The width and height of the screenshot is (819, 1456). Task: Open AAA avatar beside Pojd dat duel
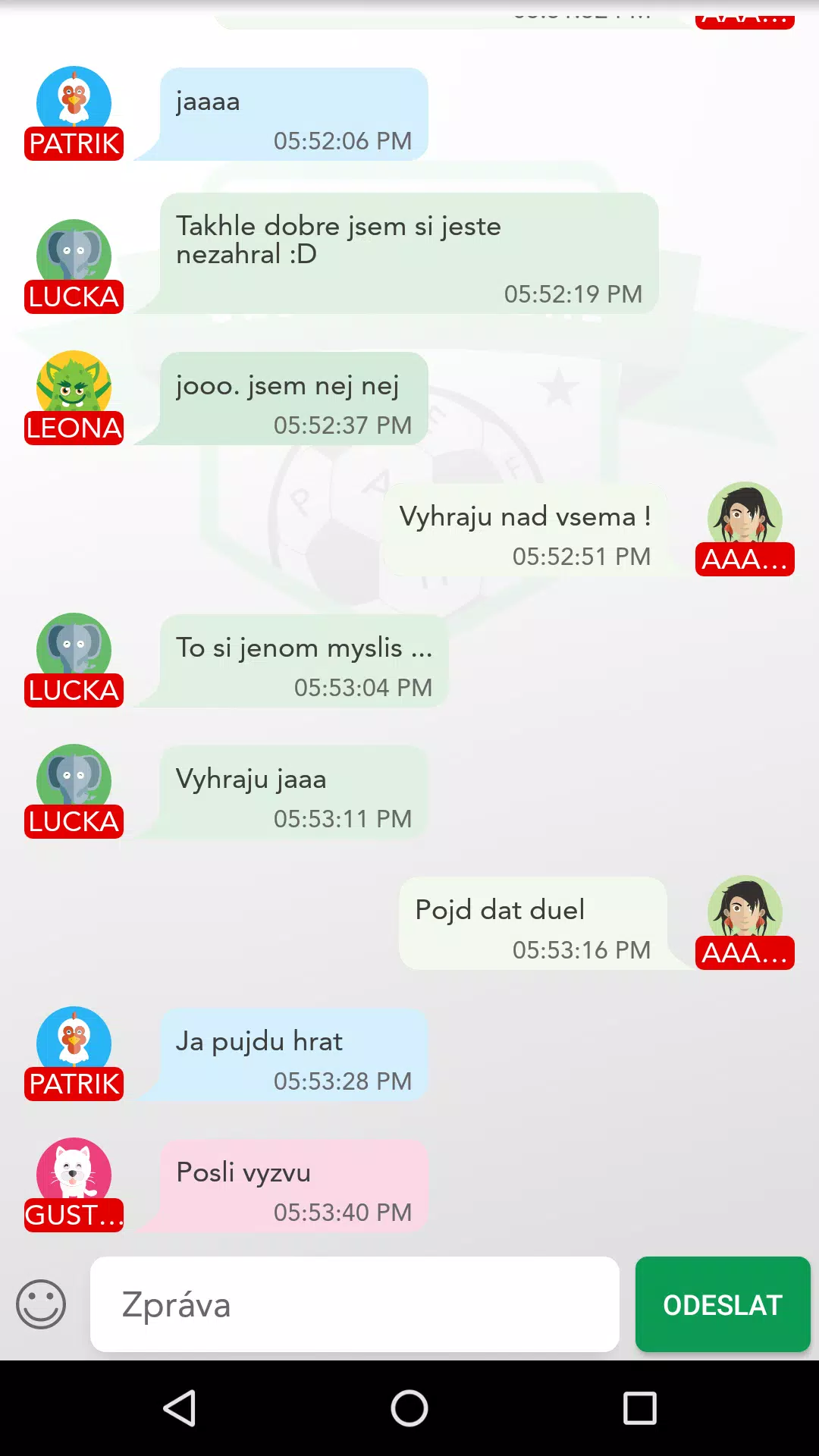(x=745, y=912)
